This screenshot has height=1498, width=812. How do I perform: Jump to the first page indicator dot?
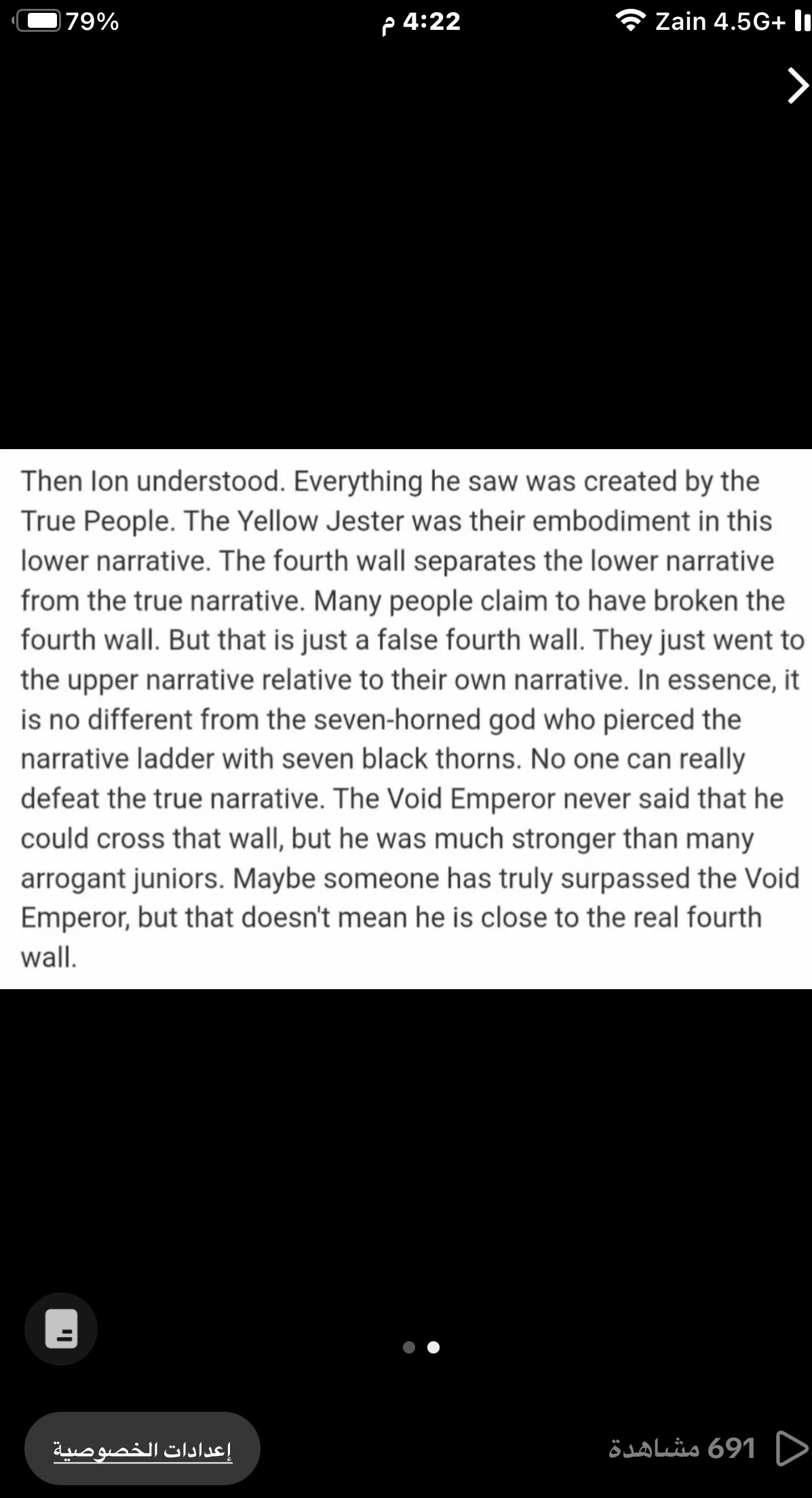[409, 1347]
